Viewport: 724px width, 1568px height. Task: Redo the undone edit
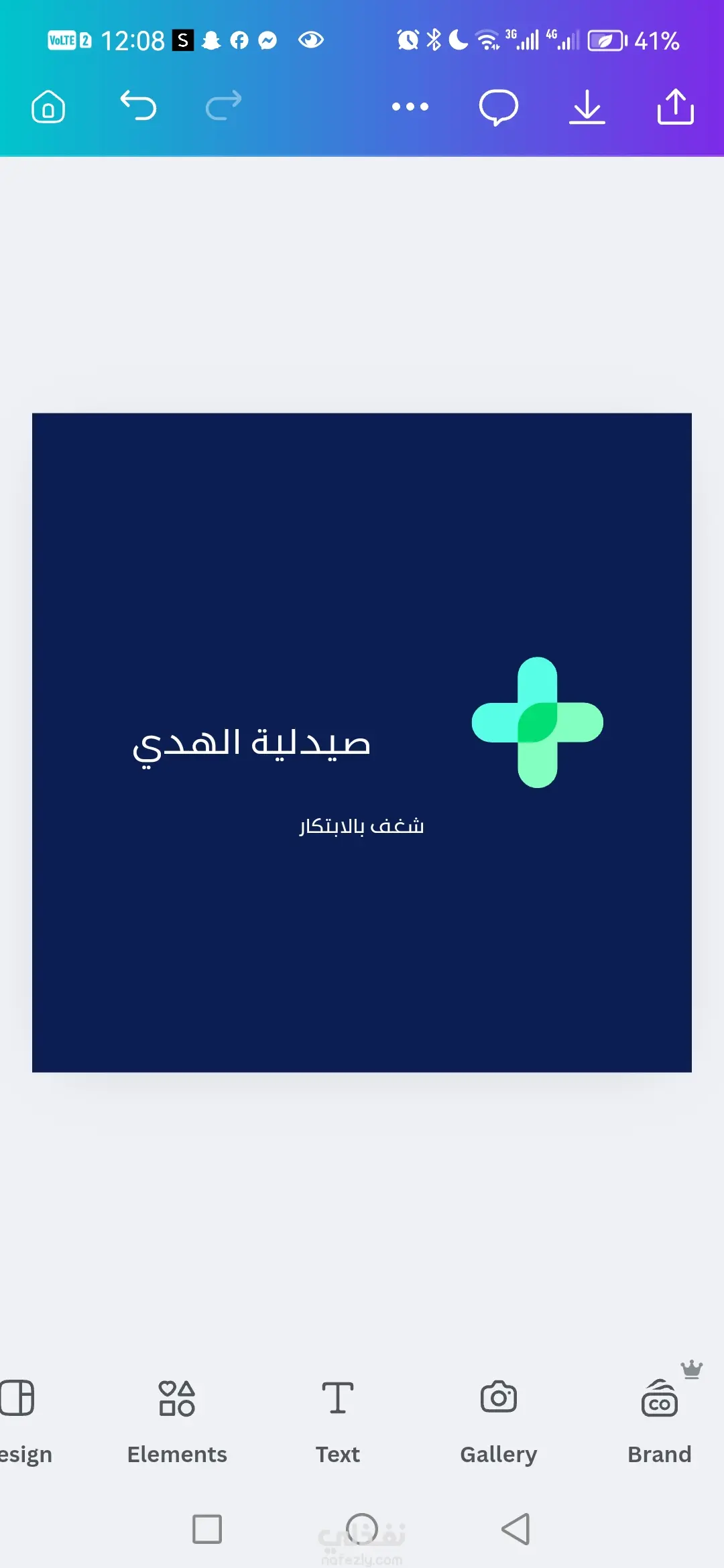click(223, 107)
